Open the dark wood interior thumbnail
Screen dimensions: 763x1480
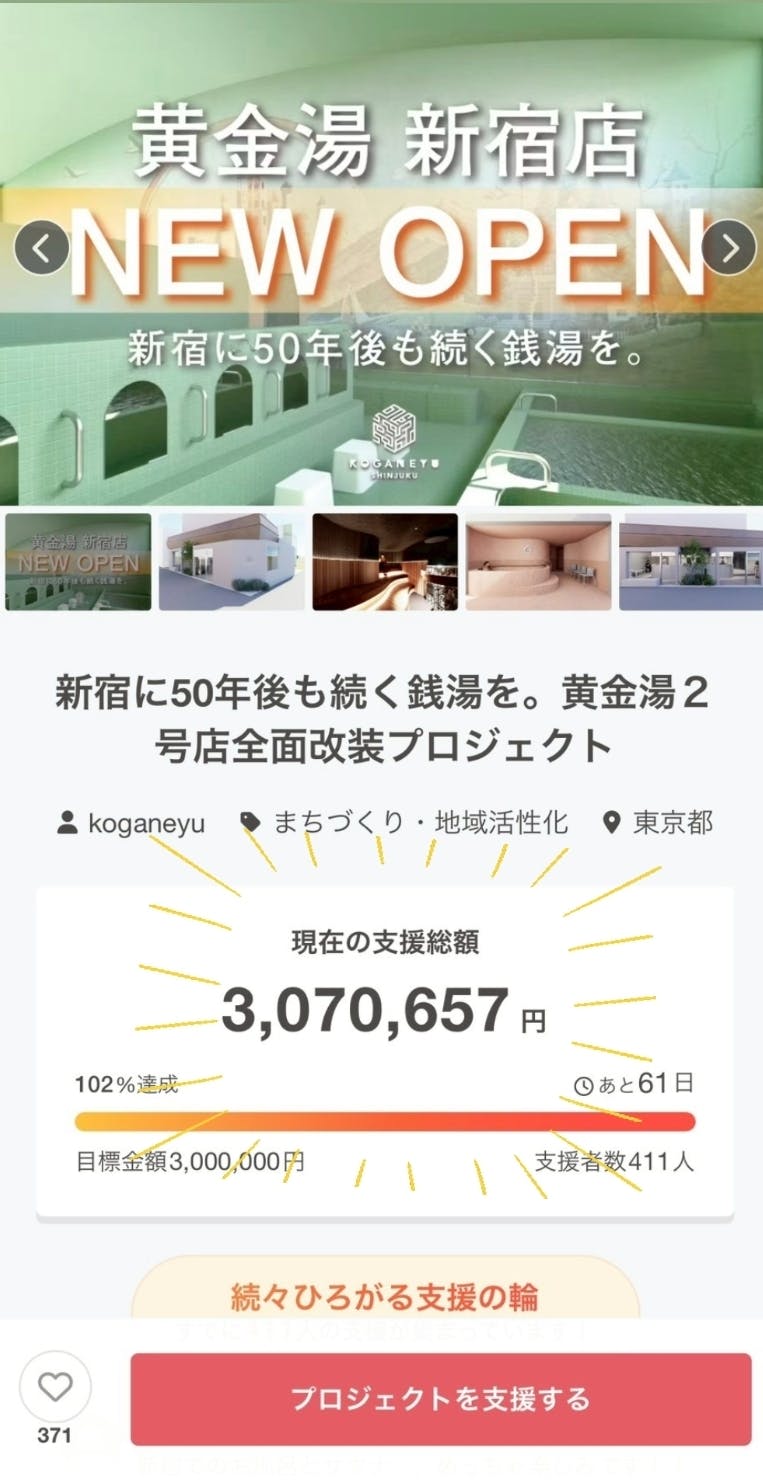[385, 562]
